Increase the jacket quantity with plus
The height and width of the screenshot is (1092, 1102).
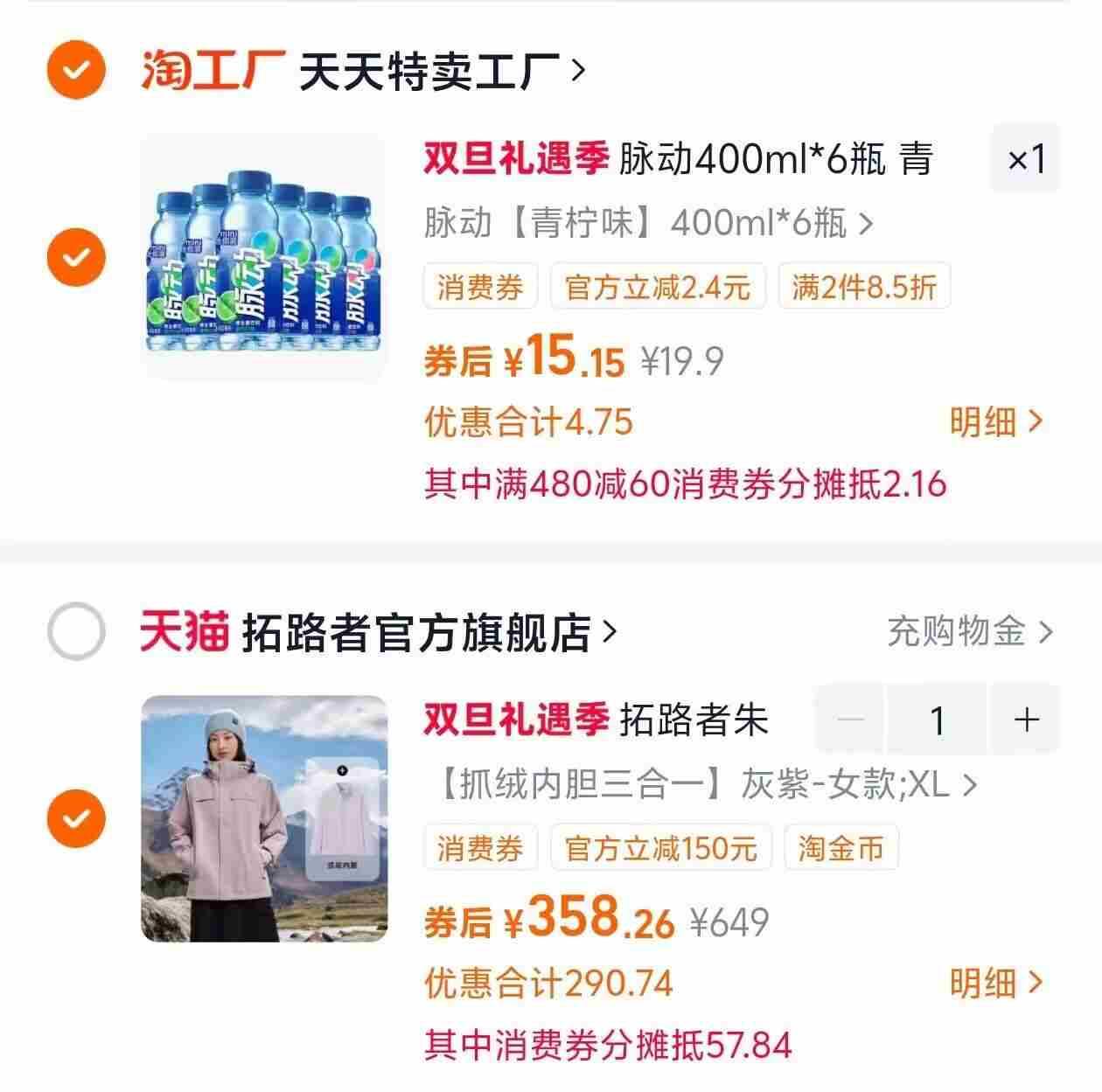(1025, 720)
